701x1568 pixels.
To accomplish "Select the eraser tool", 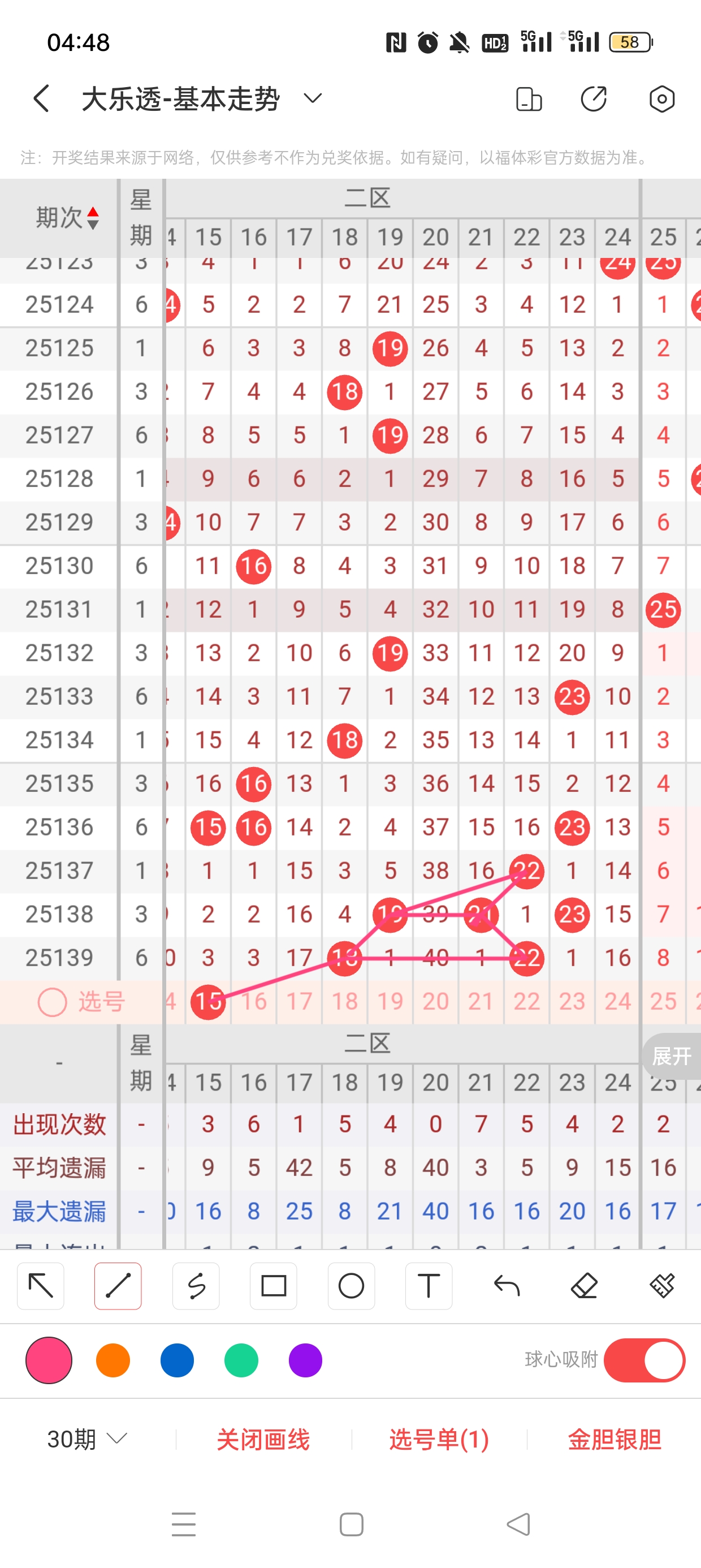I will (584, 1286).
